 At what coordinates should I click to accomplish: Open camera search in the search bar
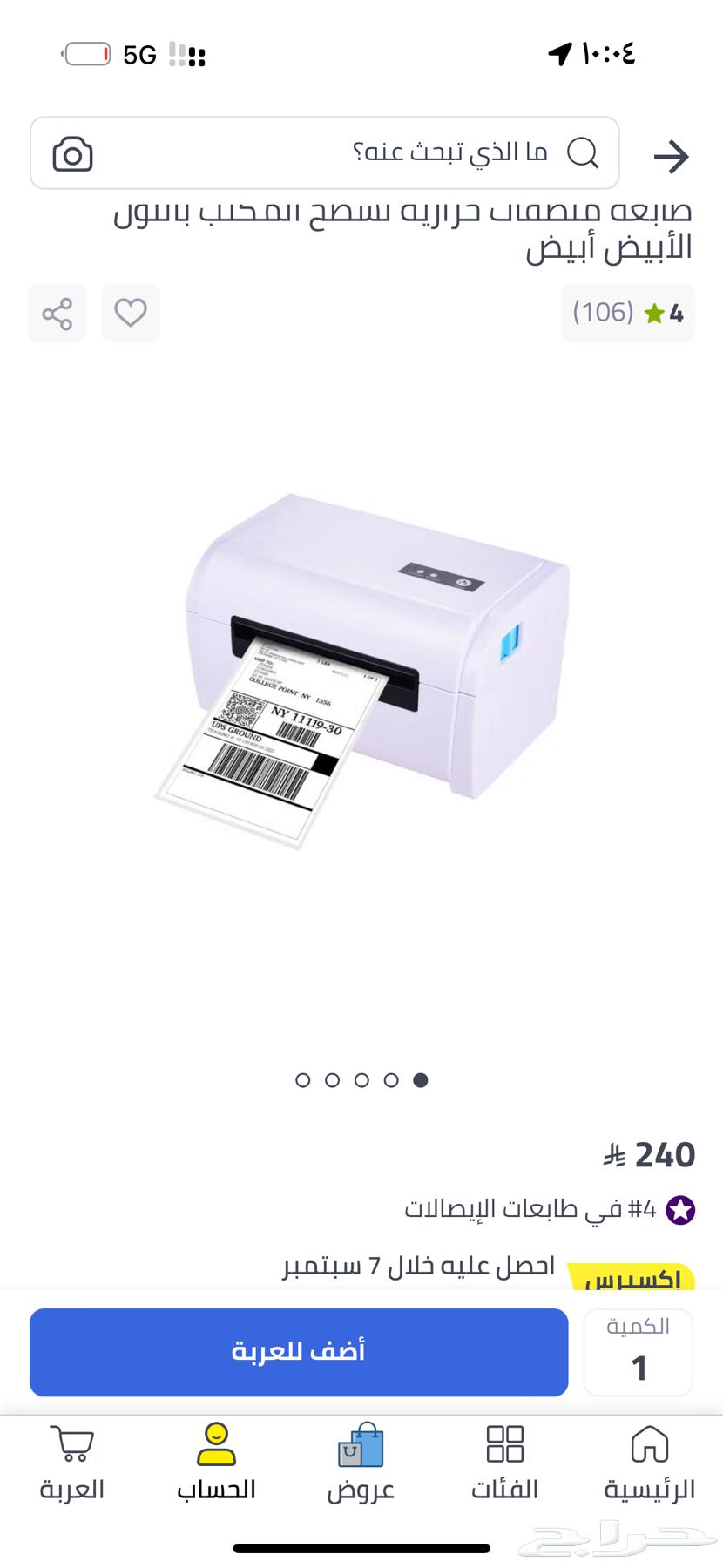[x=72, y=154]
